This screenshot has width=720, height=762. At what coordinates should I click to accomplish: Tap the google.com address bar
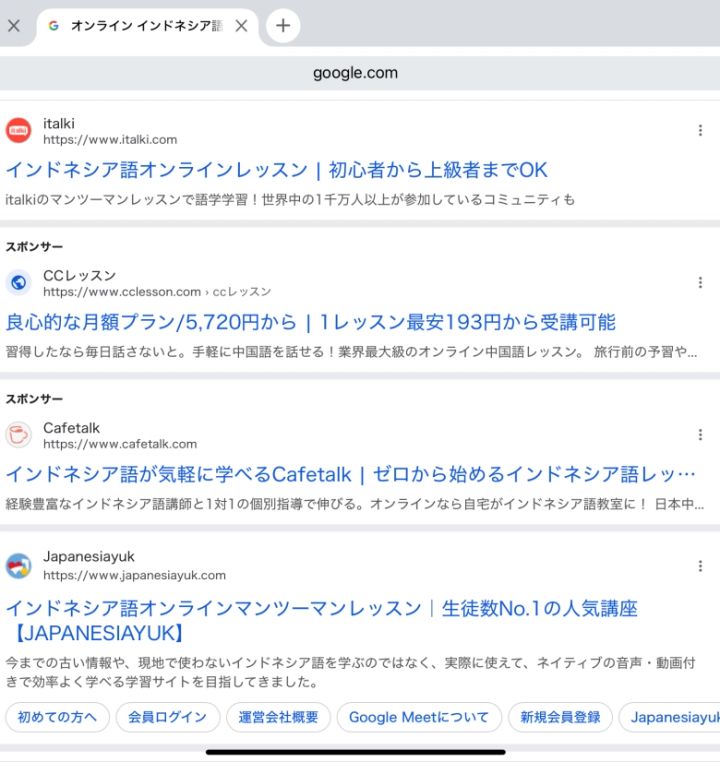[x=355, y=73]
